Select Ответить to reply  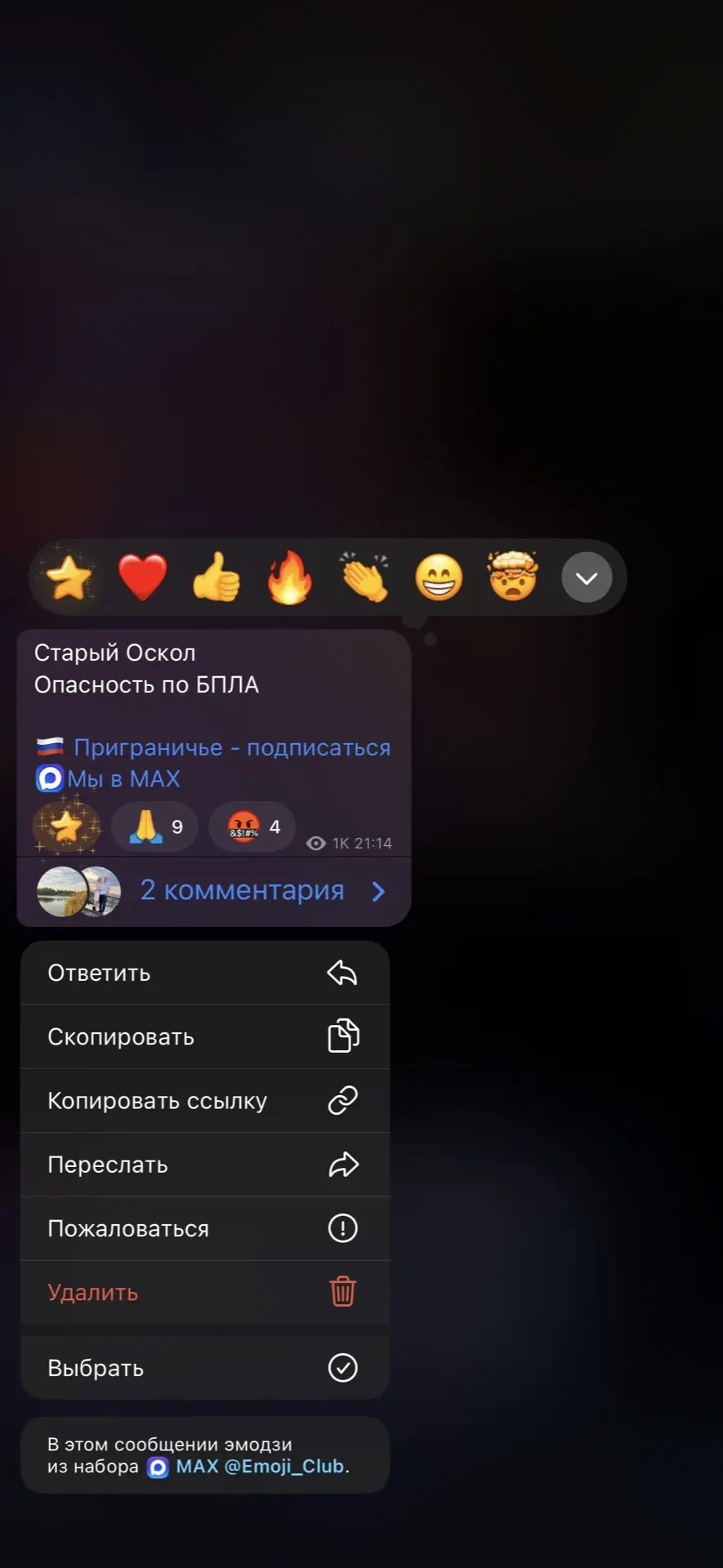coord(204,973)
